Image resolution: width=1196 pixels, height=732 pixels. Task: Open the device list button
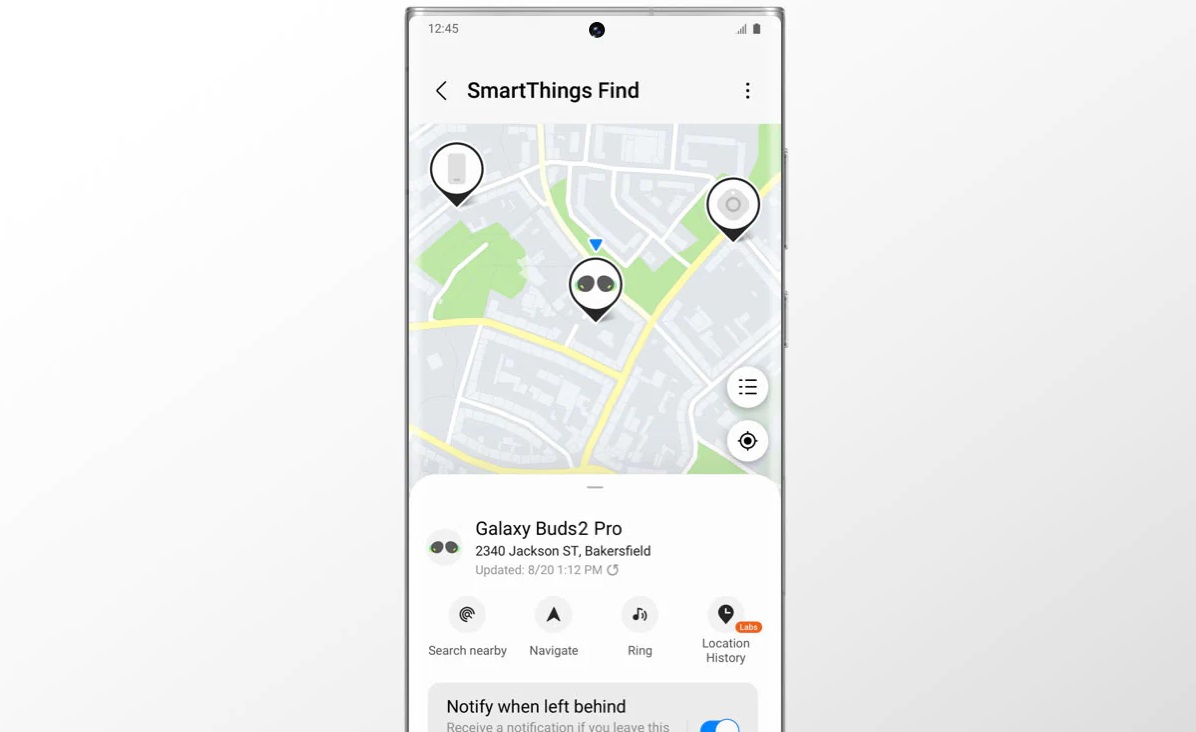click(x=747, y=388)
